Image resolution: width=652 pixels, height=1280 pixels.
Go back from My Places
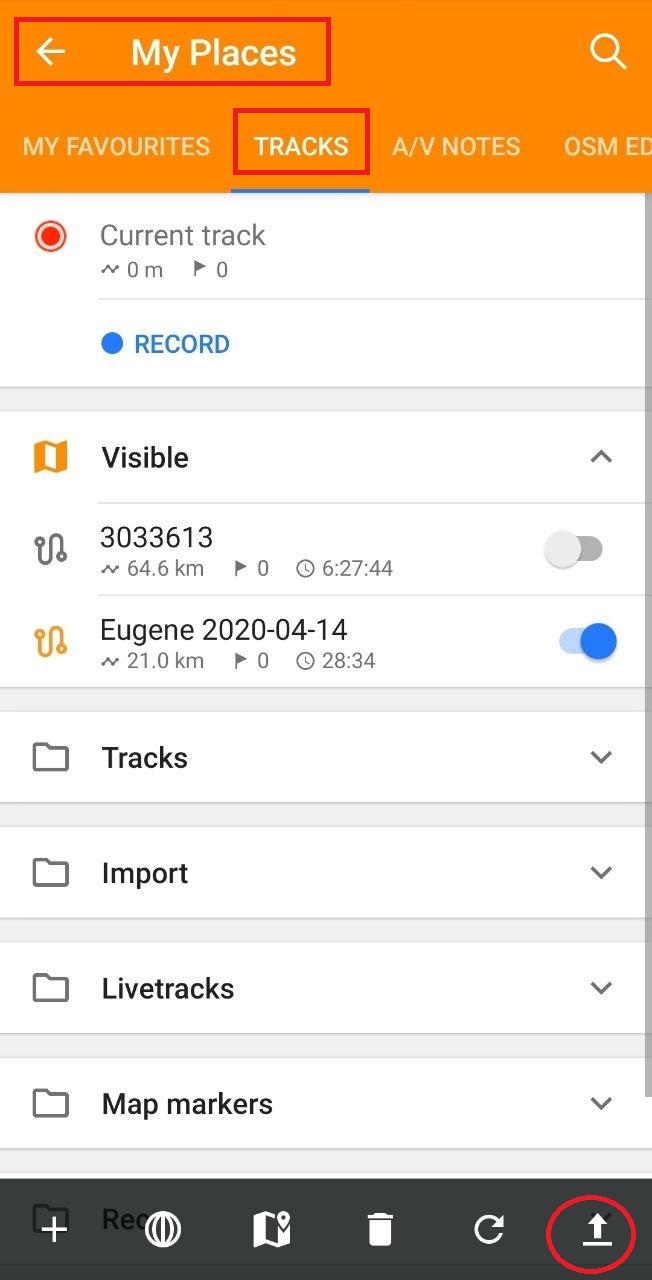(x=50, y=52)
